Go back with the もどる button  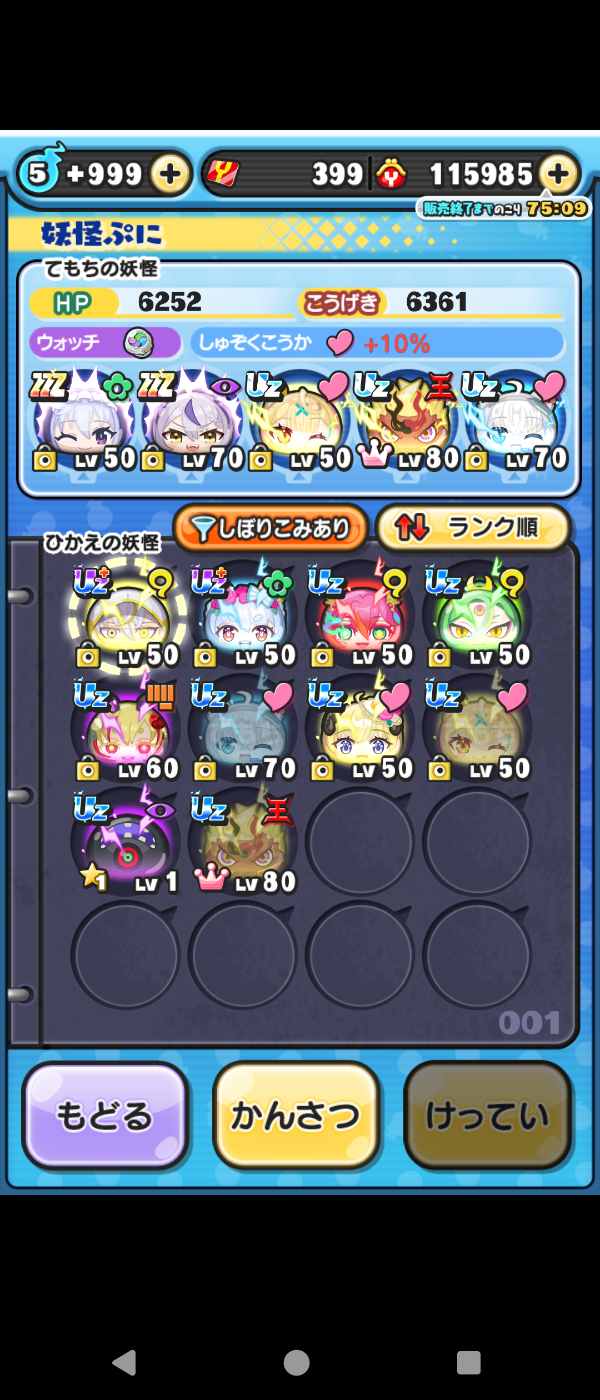(105, 1116)
